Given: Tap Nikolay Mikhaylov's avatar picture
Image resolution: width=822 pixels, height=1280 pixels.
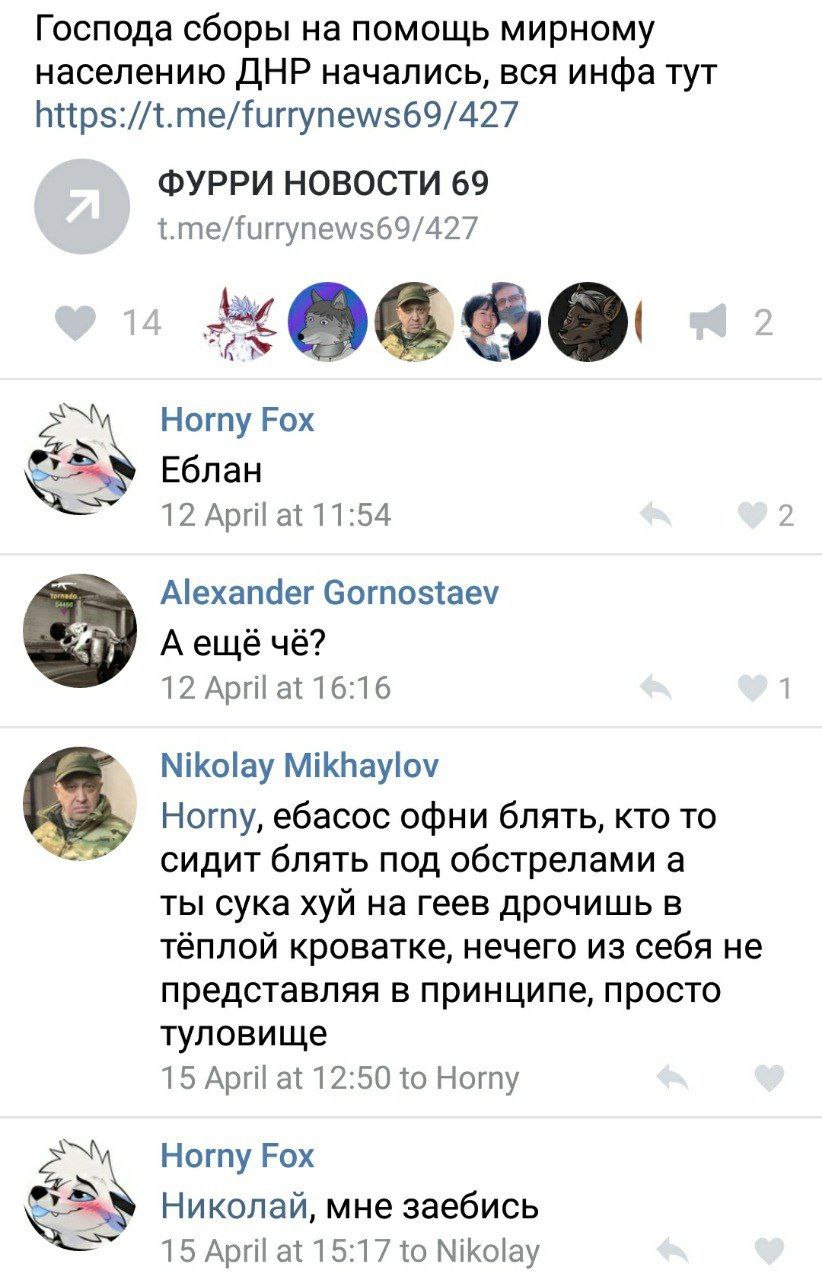Looking at the screenshot, I should (80, 805).
